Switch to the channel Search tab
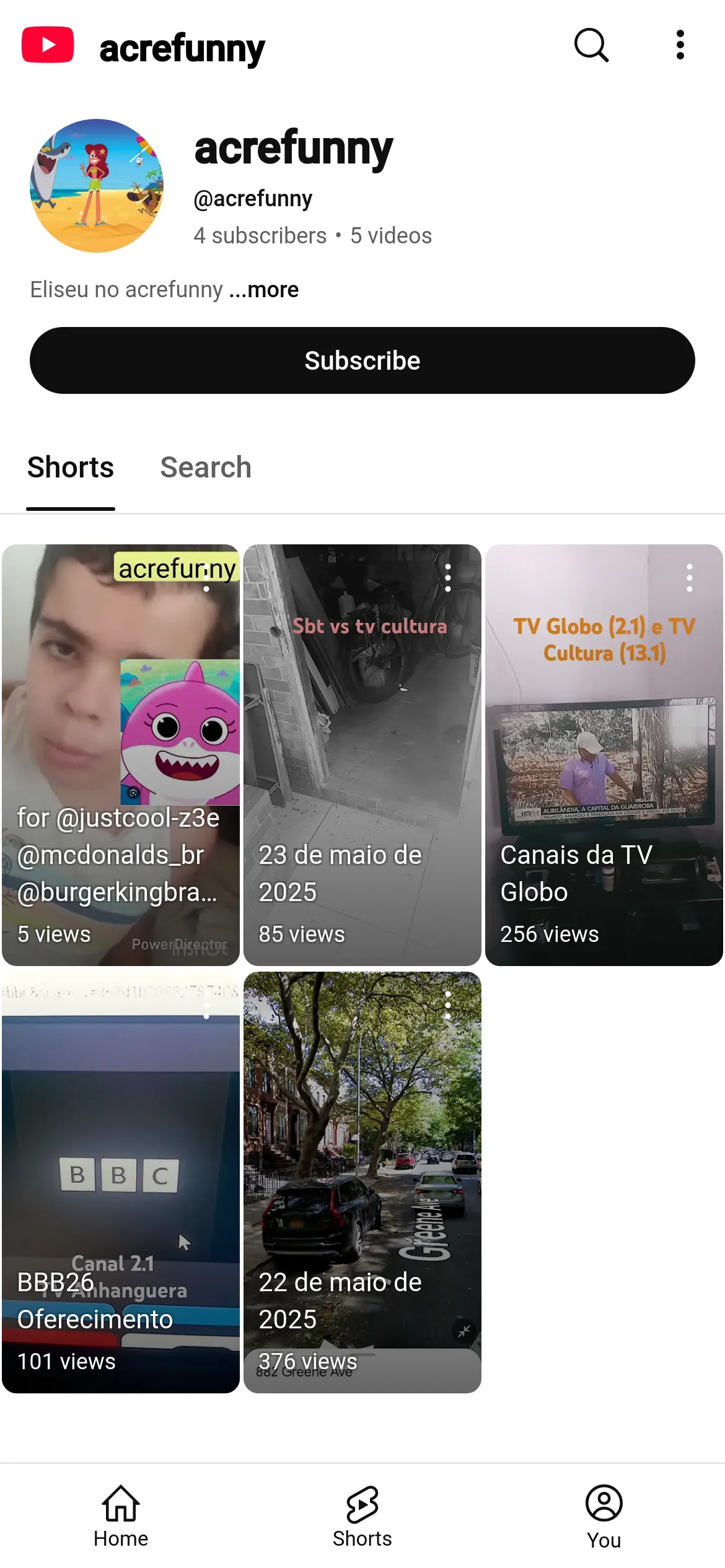This screenshot has width=725, height=1568. [206, 468]
